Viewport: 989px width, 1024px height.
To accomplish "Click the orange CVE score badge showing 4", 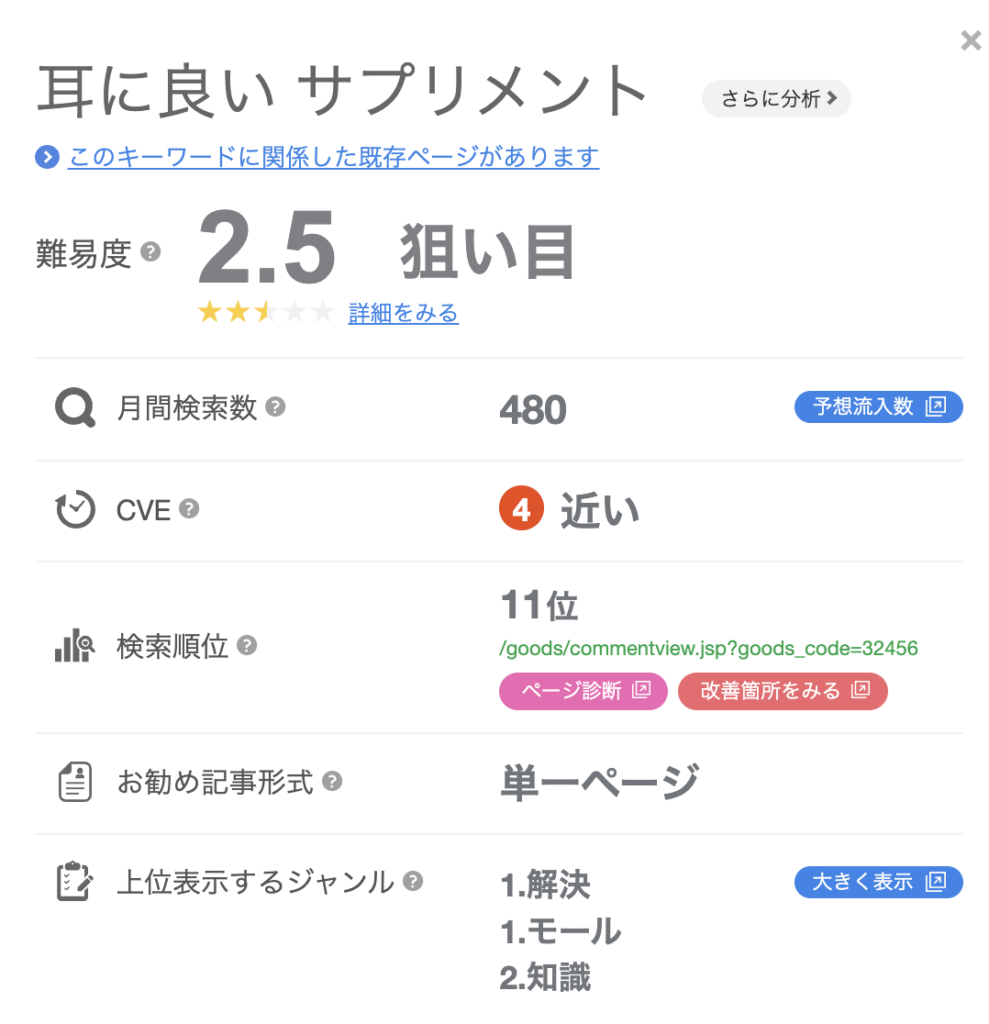I will coord(521,509).
